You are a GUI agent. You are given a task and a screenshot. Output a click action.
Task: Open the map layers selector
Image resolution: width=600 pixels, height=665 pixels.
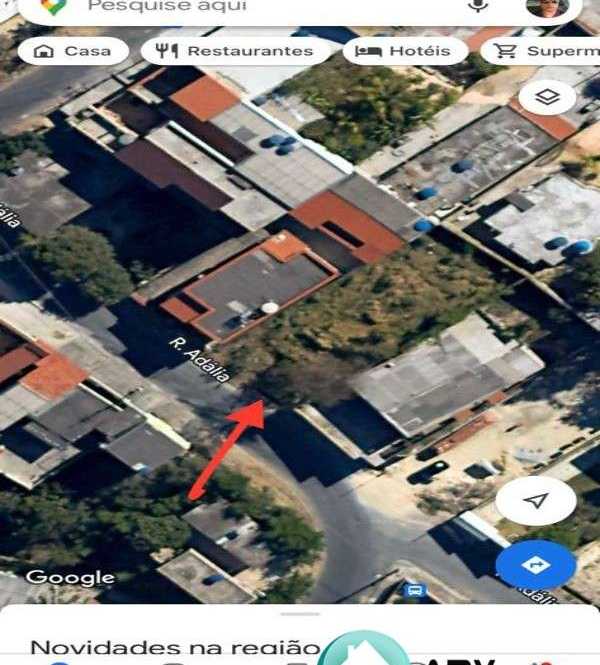(x=547, y=97)
